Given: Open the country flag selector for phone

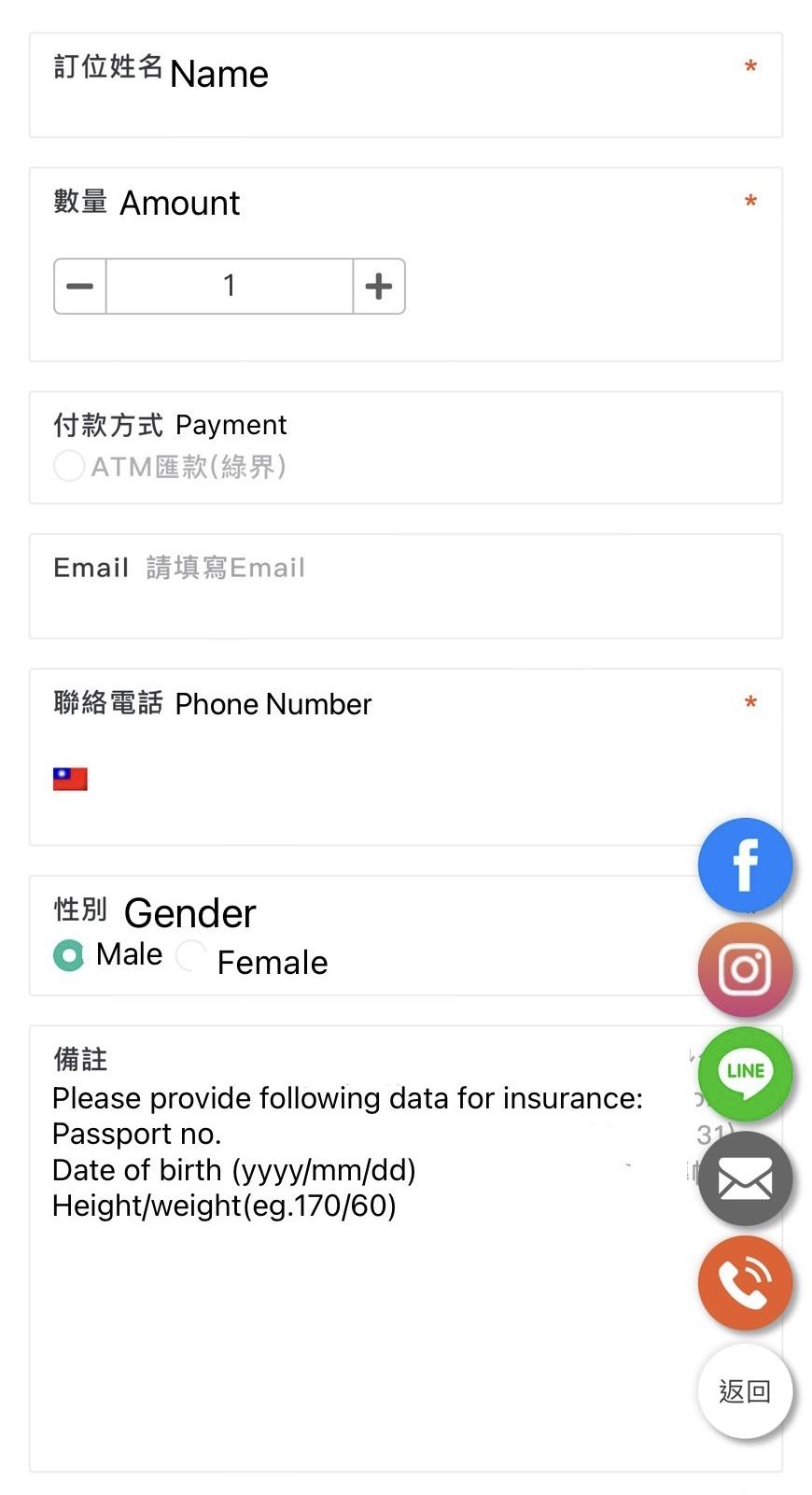Looking at the screenshot, I should click(70, 779).
